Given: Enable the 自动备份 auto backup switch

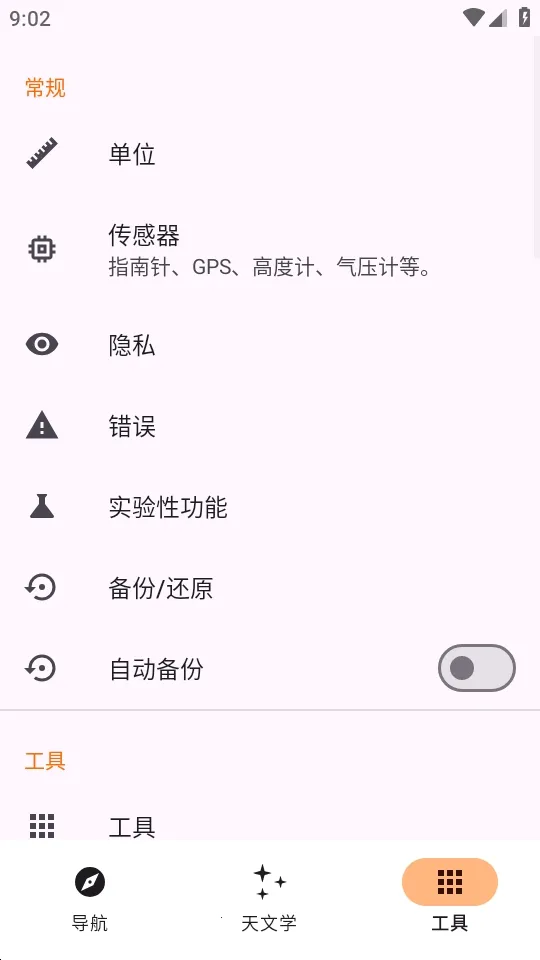Looking at the screenshot, I should tap(476, 668).
